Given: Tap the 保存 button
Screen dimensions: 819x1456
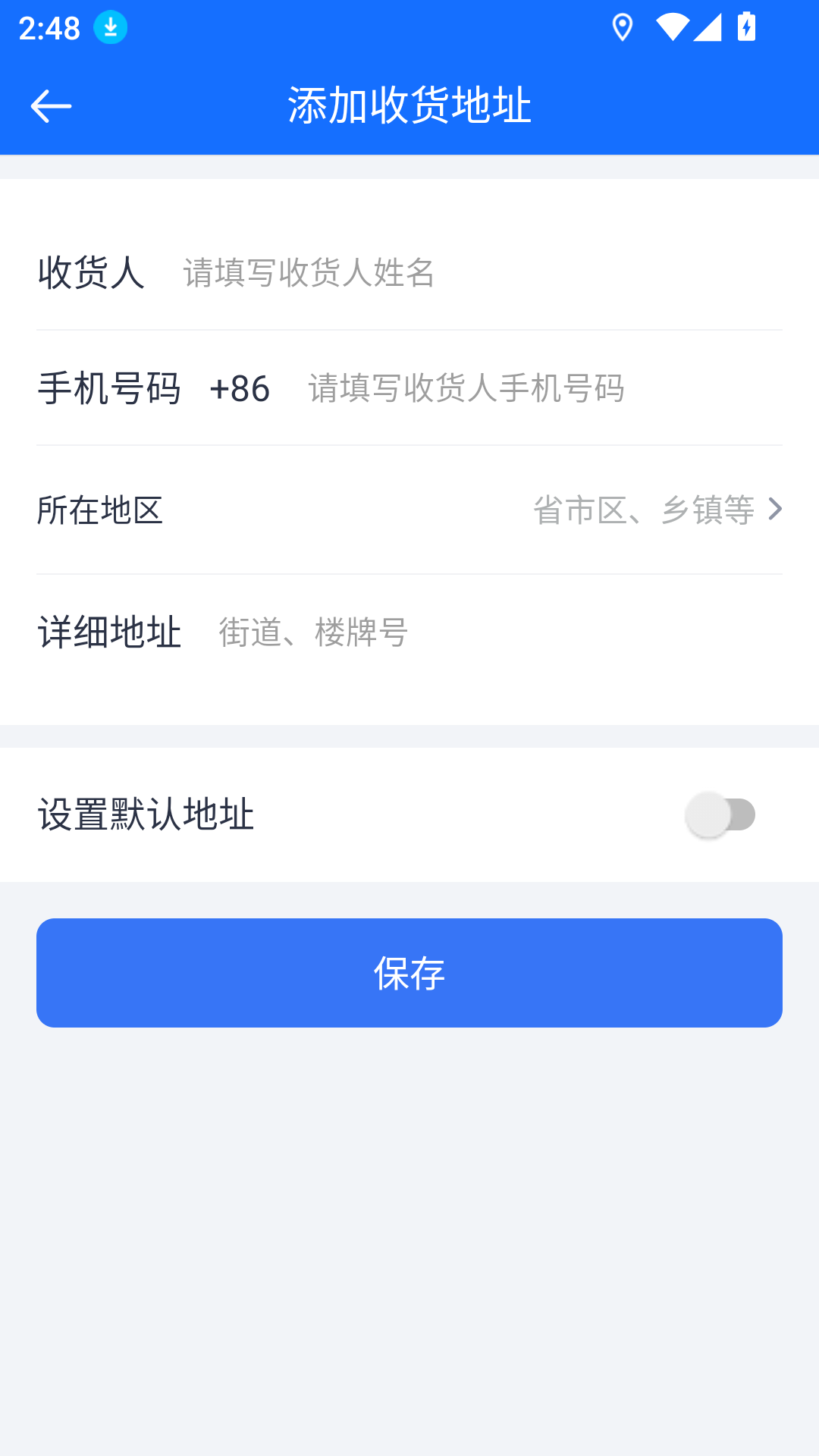Looking at the screenshot, I should (409, 973).
